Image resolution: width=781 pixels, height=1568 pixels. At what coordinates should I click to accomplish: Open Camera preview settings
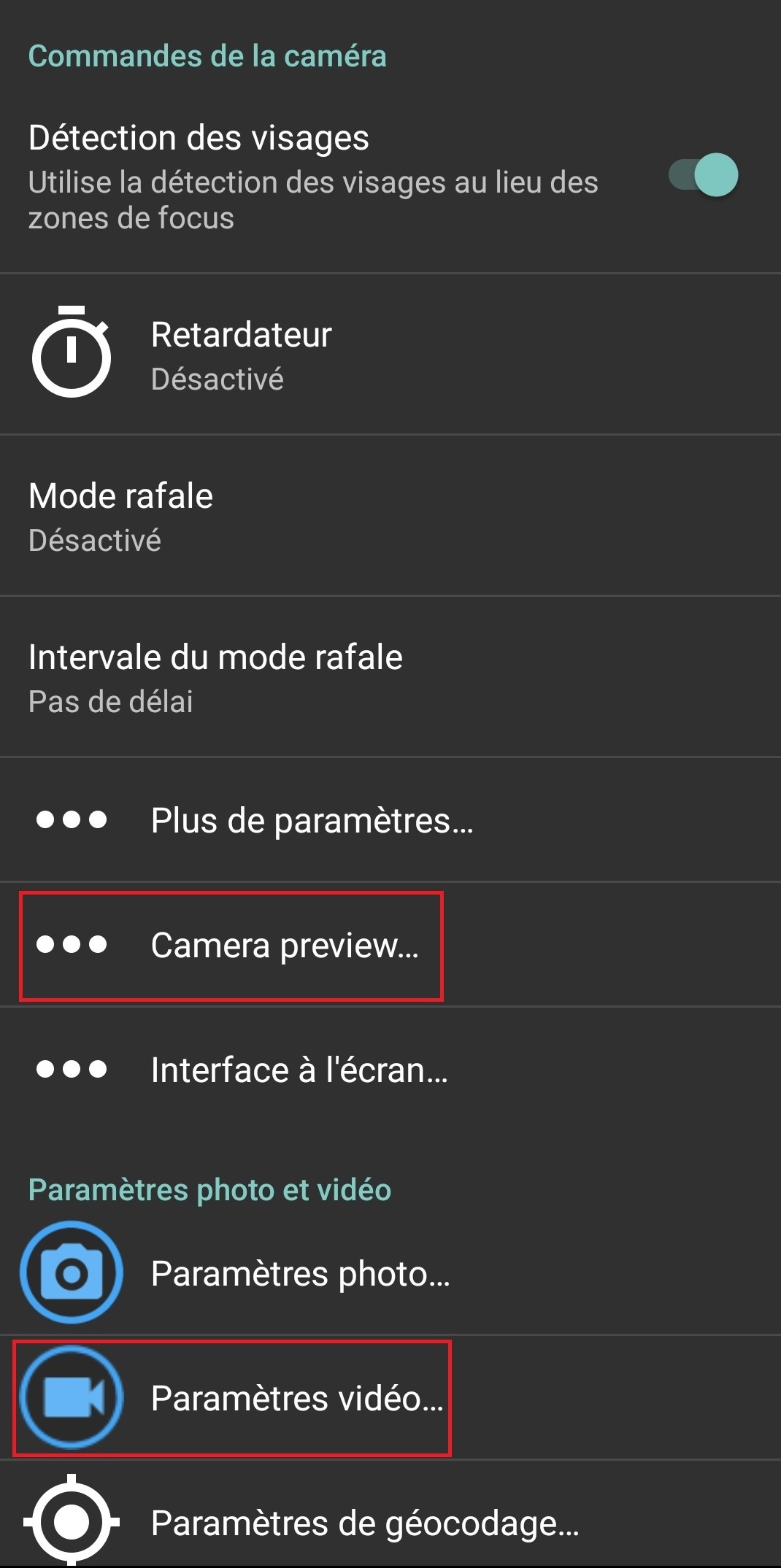390,945
